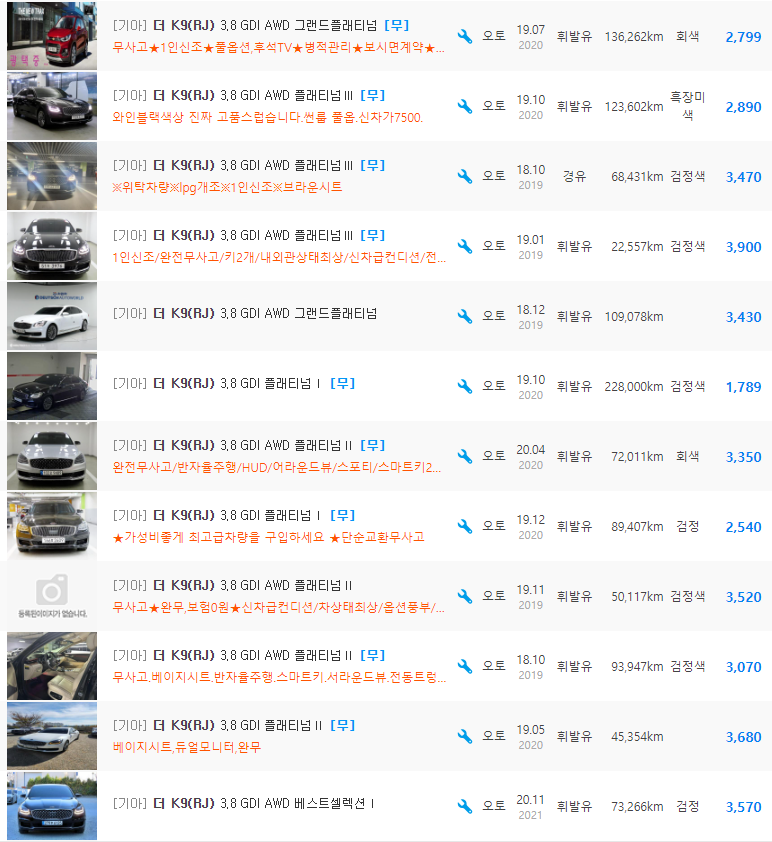Click the 2,799 price on the top listing
772x842 pixels.
pyautogui.click(x=744, y=36)
